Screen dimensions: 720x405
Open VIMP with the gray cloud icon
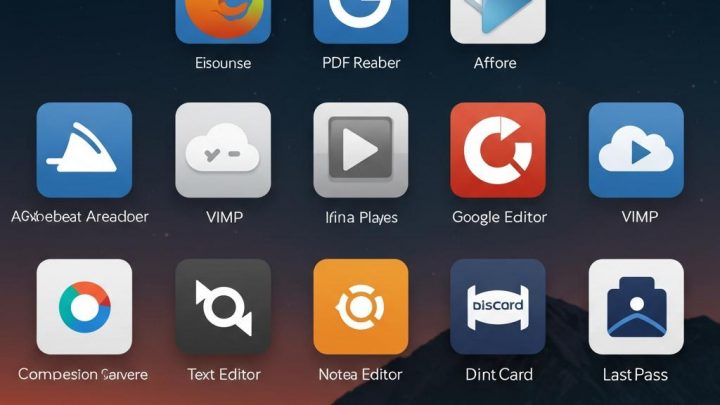[x=223, y=150]
